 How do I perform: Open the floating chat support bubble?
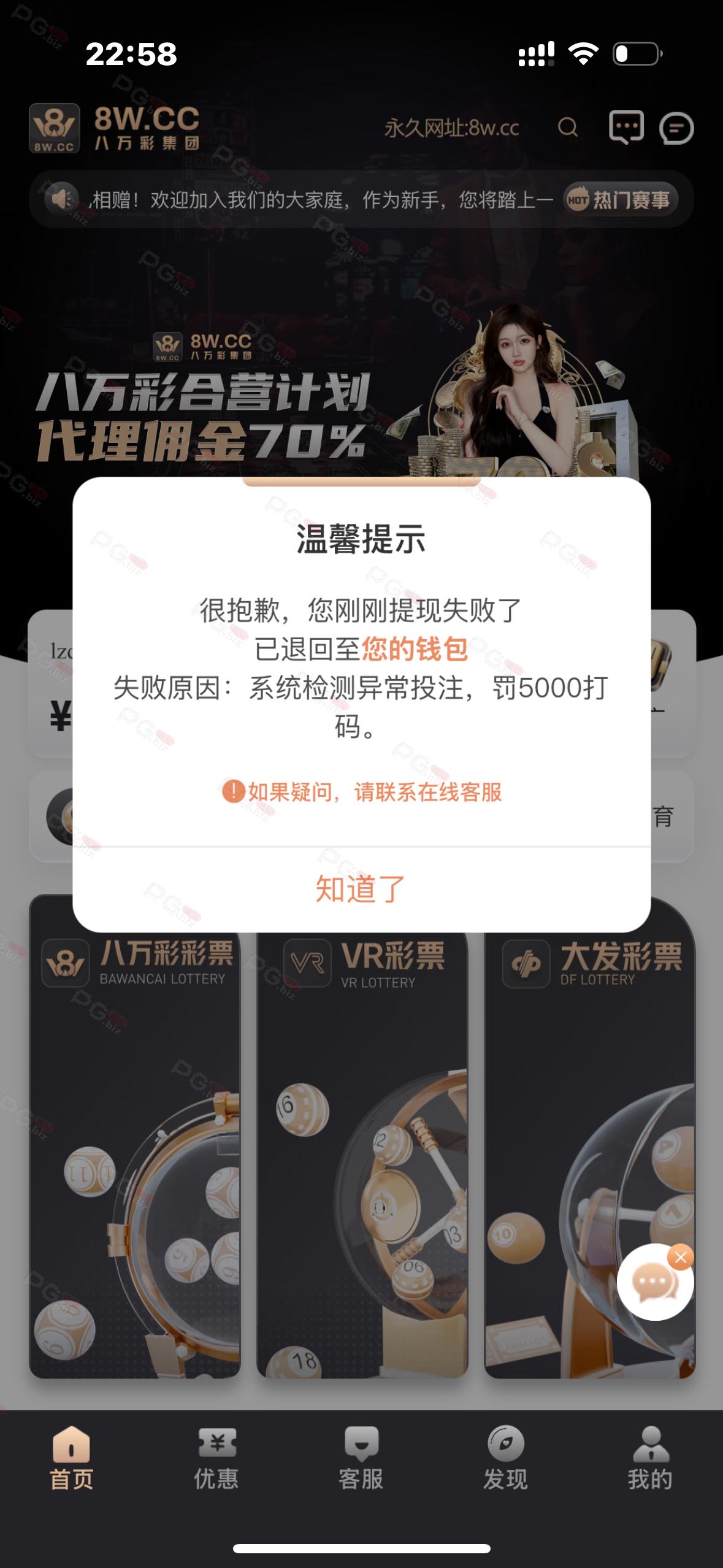pyautogui.click(x=654, y=1284)
